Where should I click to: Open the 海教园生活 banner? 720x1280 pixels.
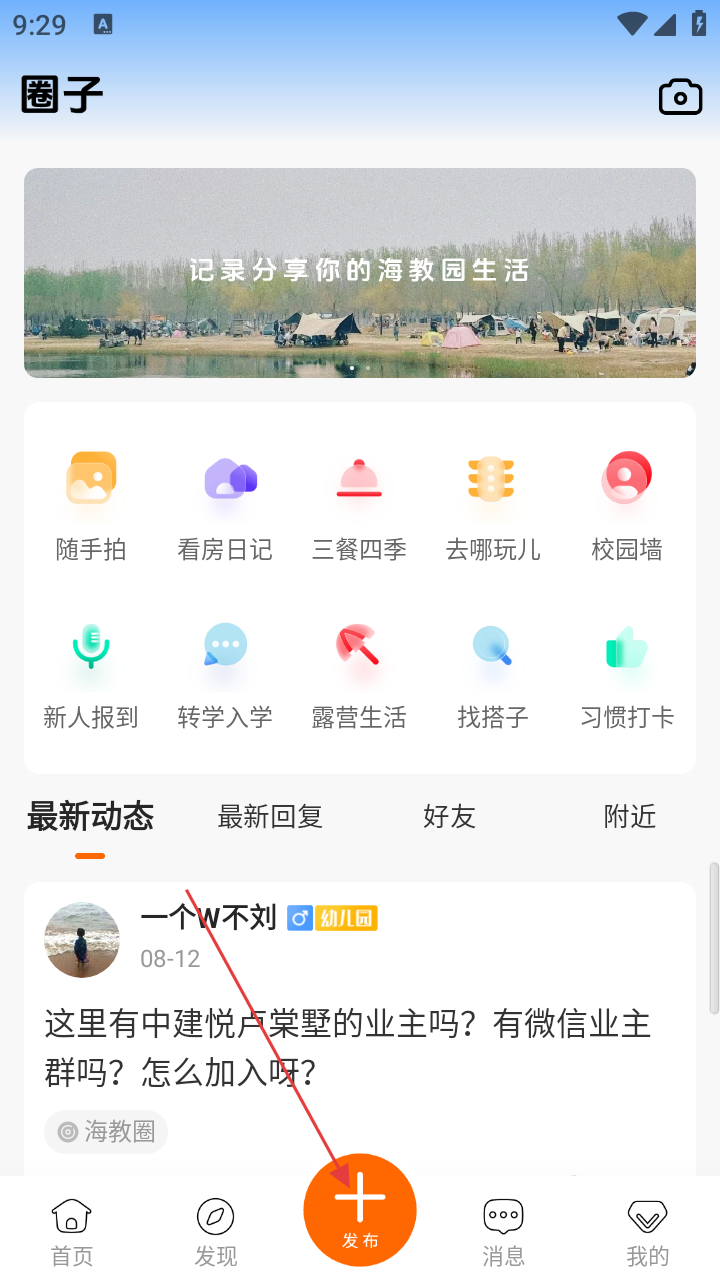pos(360,273)
